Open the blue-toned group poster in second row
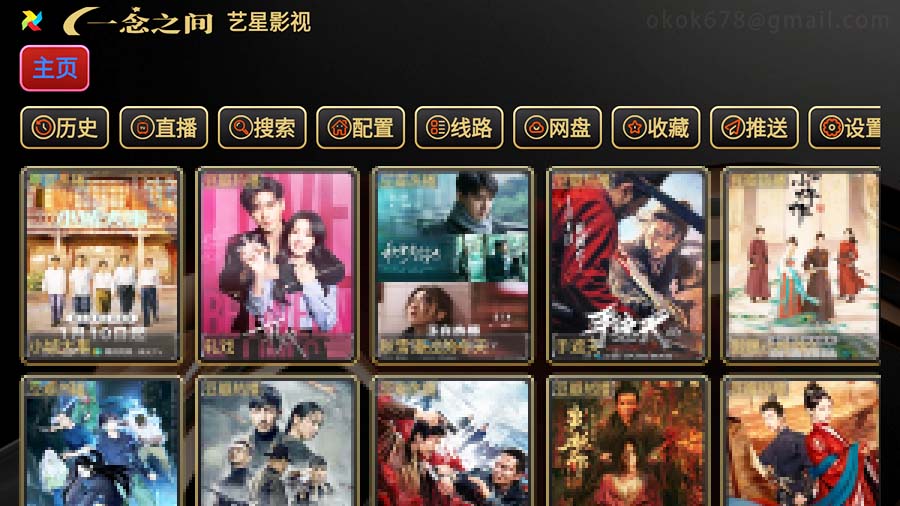The width and height of the screenshot is (900, 506). (x=102, y=442)
